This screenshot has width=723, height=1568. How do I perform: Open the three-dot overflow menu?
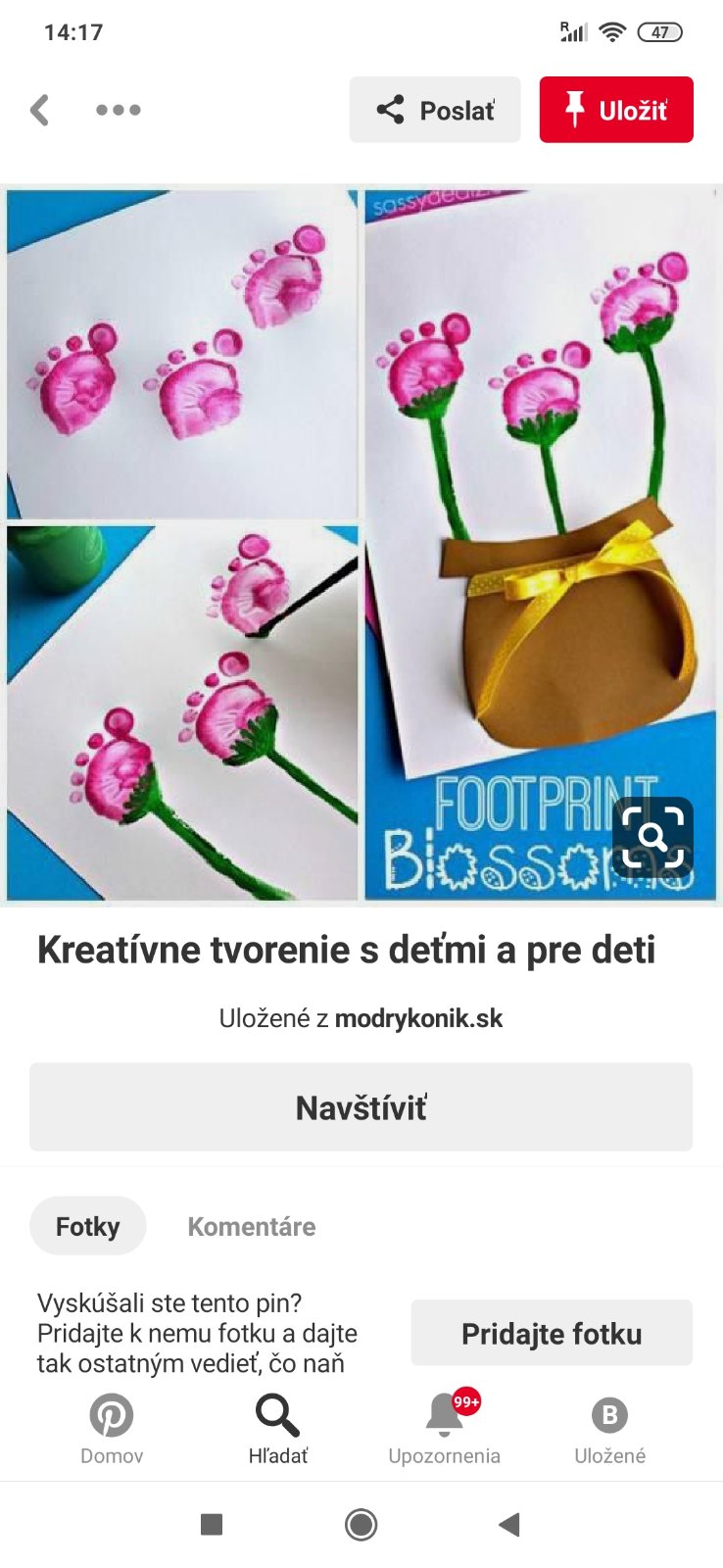tap(118, 110)
